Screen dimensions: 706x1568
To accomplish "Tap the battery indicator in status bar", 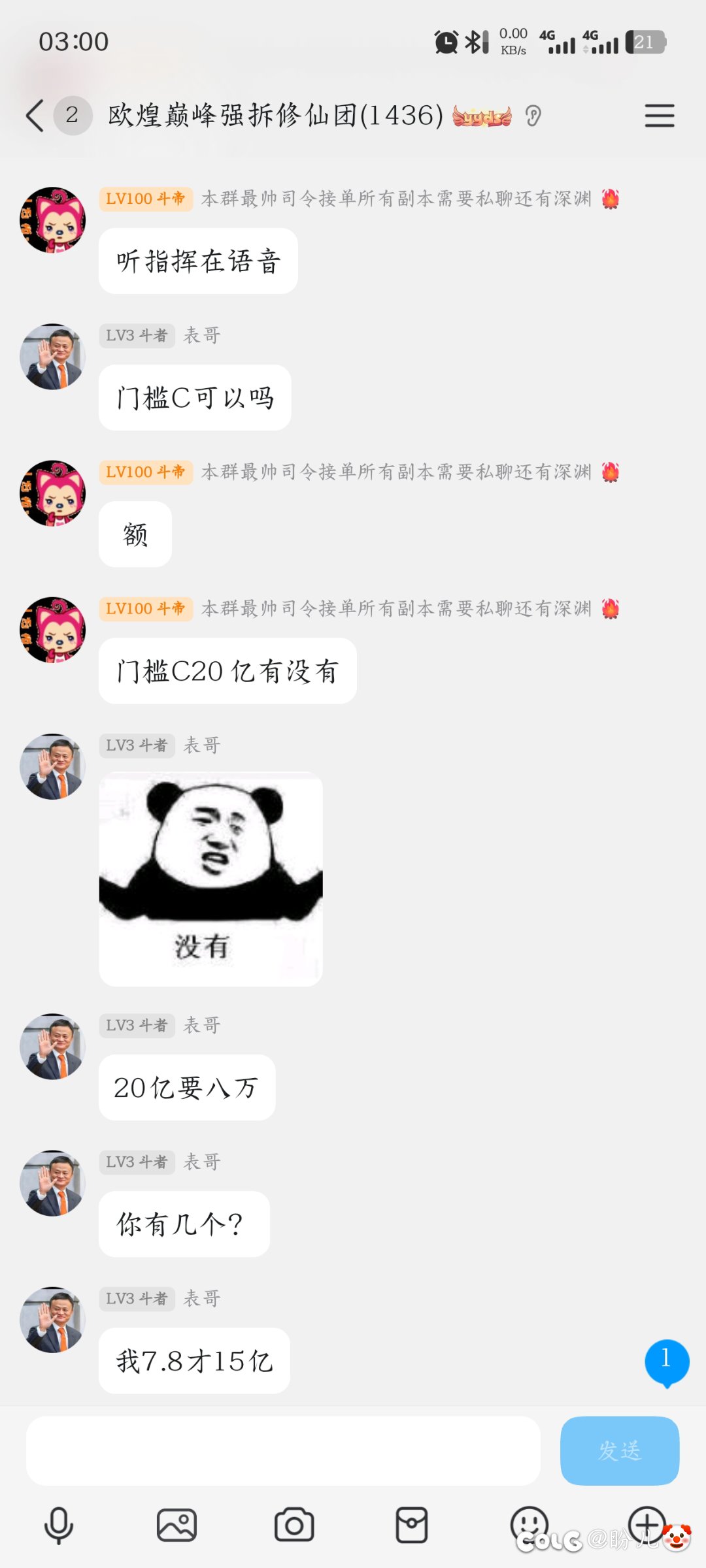I will click(646, 41).
